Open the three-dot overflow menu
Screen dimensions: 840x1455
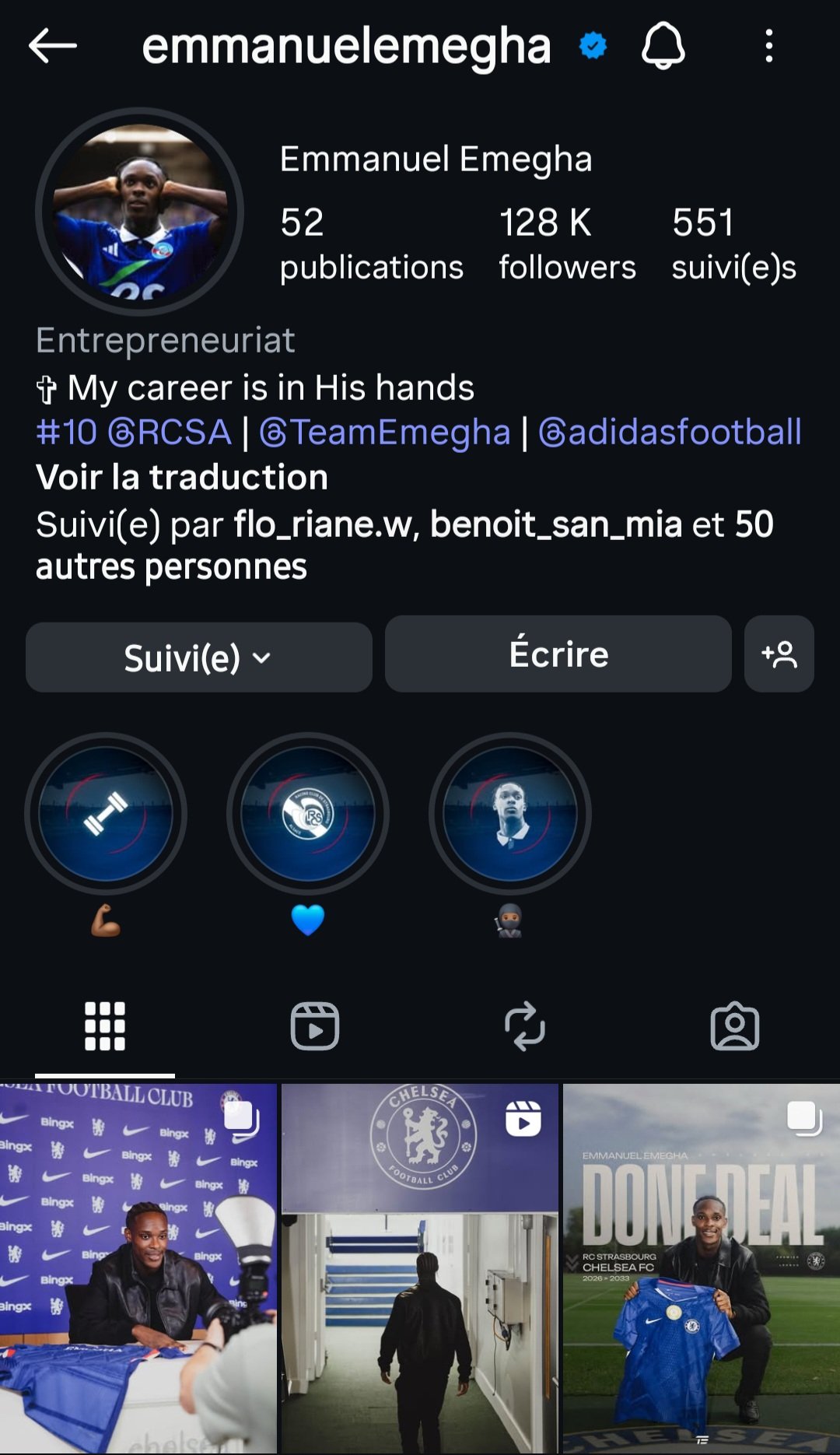(x=768, y=46)
